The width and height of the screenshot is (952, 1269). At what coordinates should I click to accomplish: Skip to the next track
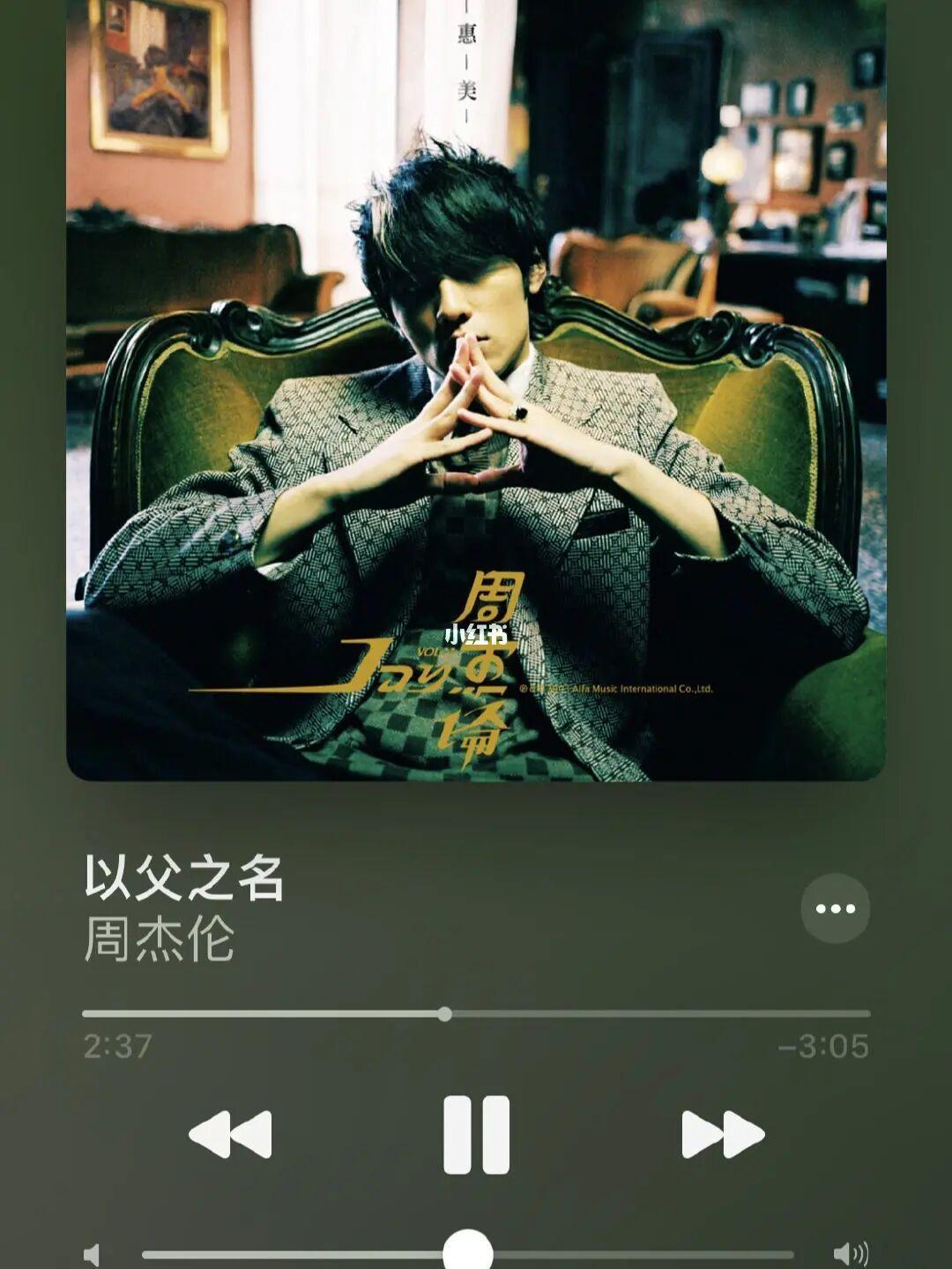722,1134
